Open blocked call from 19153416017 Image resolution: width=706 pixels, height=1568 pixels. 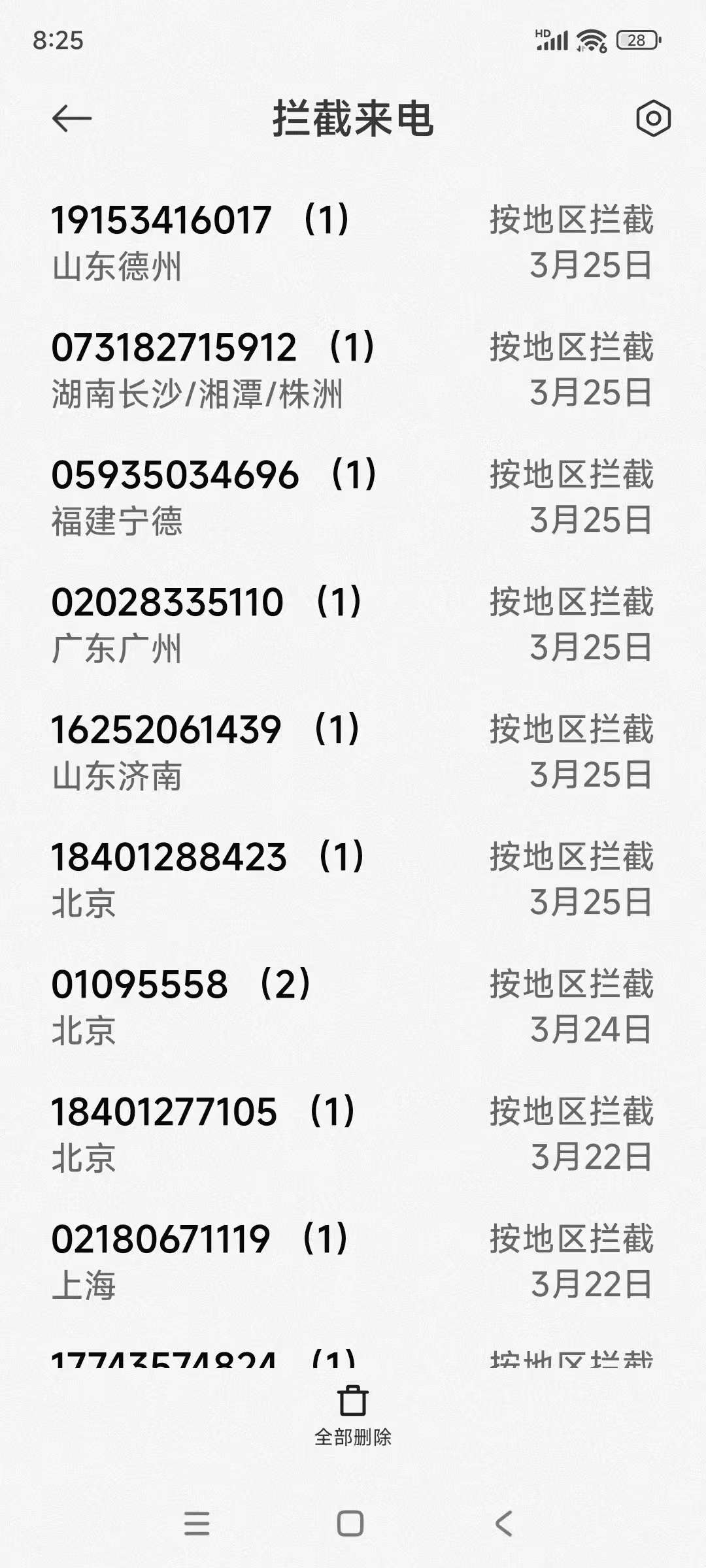tap(353, 242)
